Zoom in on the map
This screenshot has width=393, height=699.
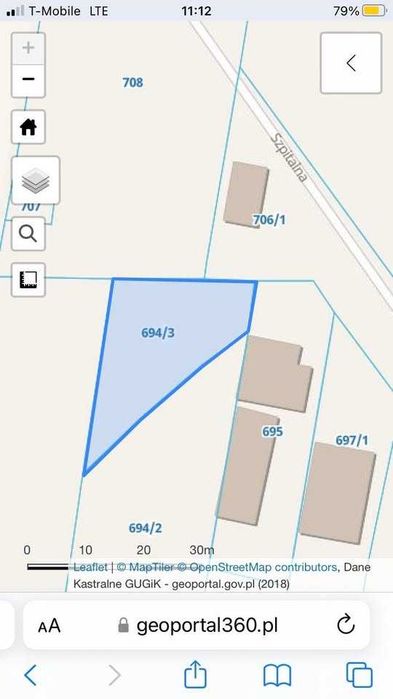(28, 48)
